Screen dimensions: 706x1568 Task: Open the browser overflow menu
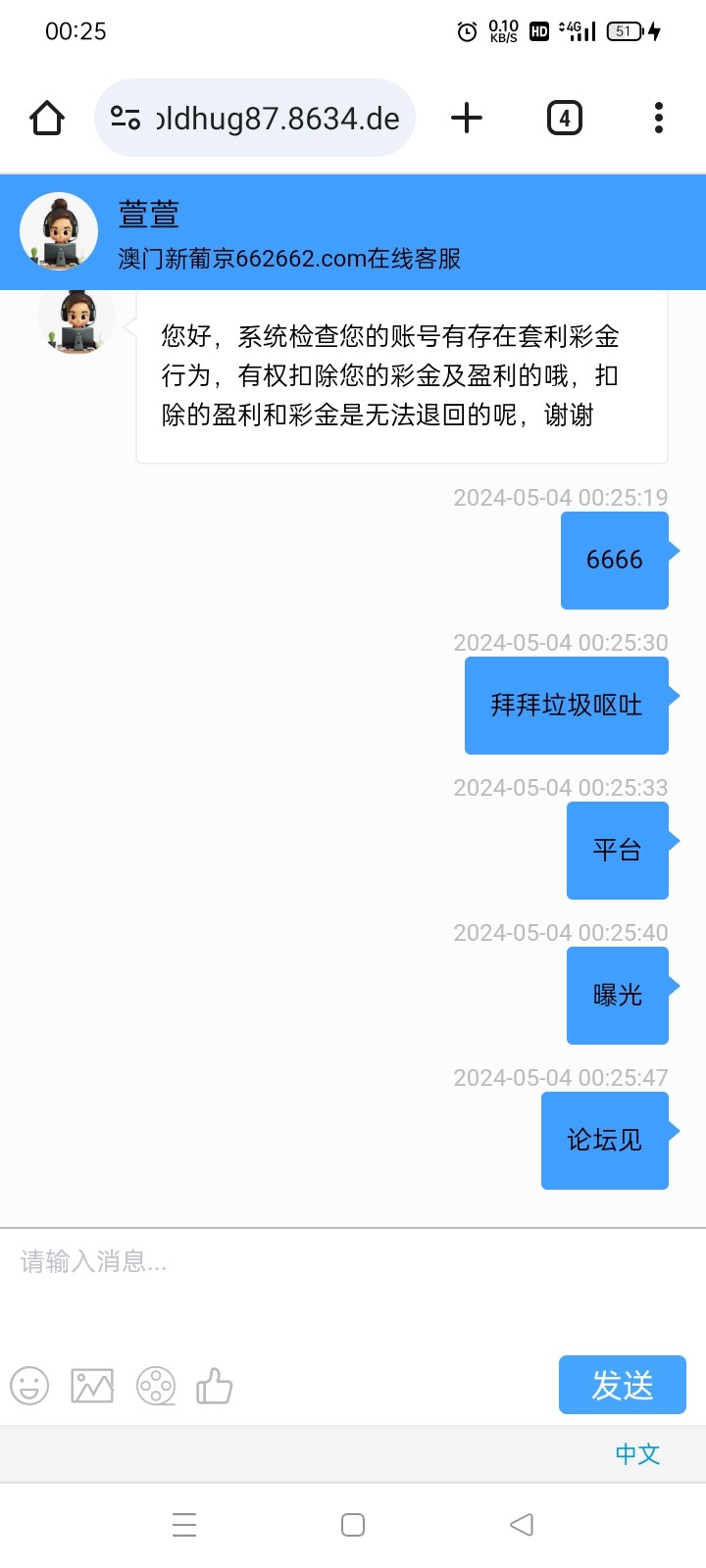tap(658, 119)
